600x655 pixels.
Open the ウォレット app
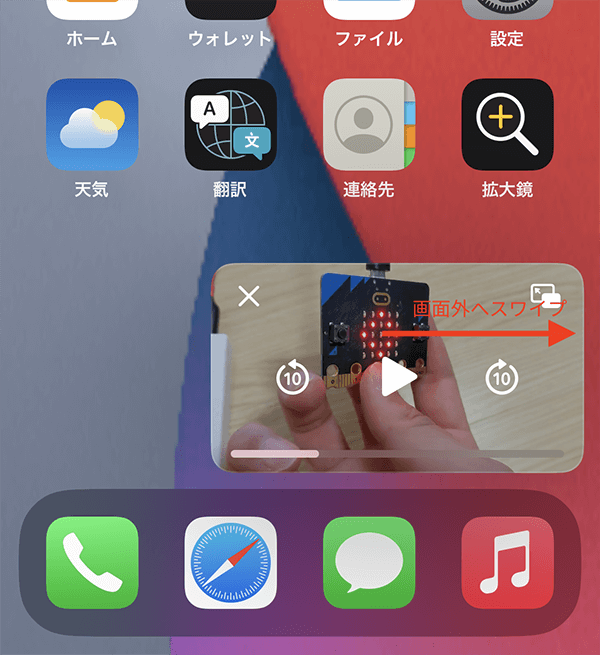230,15
